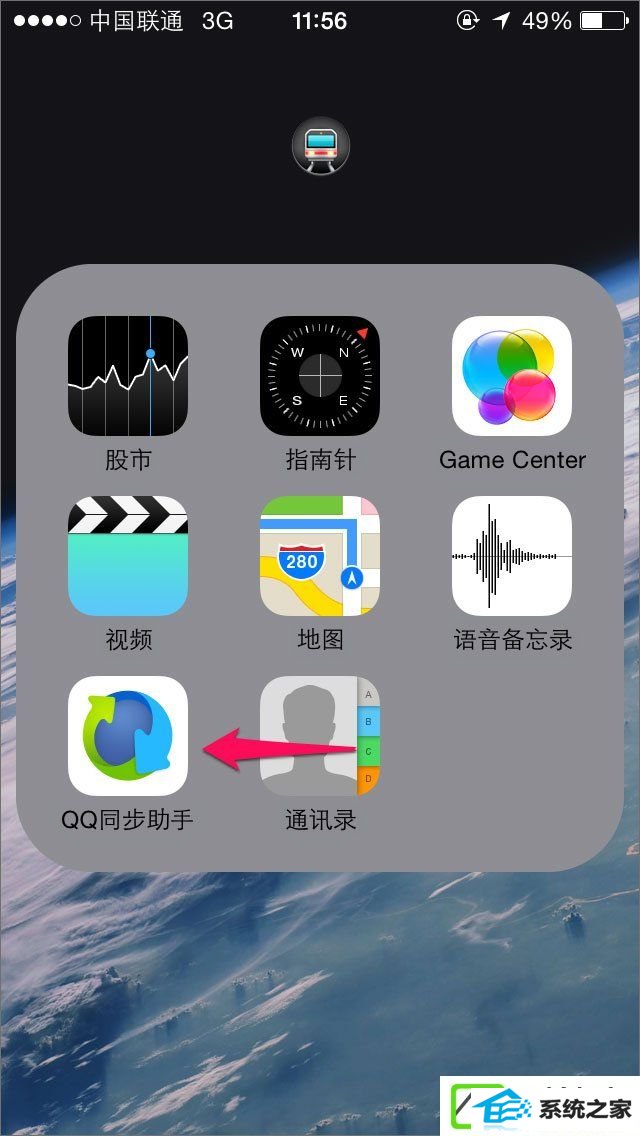Viewport: 640px width, 1136px height.
Task: Open the 股市 stocks app
Action: click(128, 376)
